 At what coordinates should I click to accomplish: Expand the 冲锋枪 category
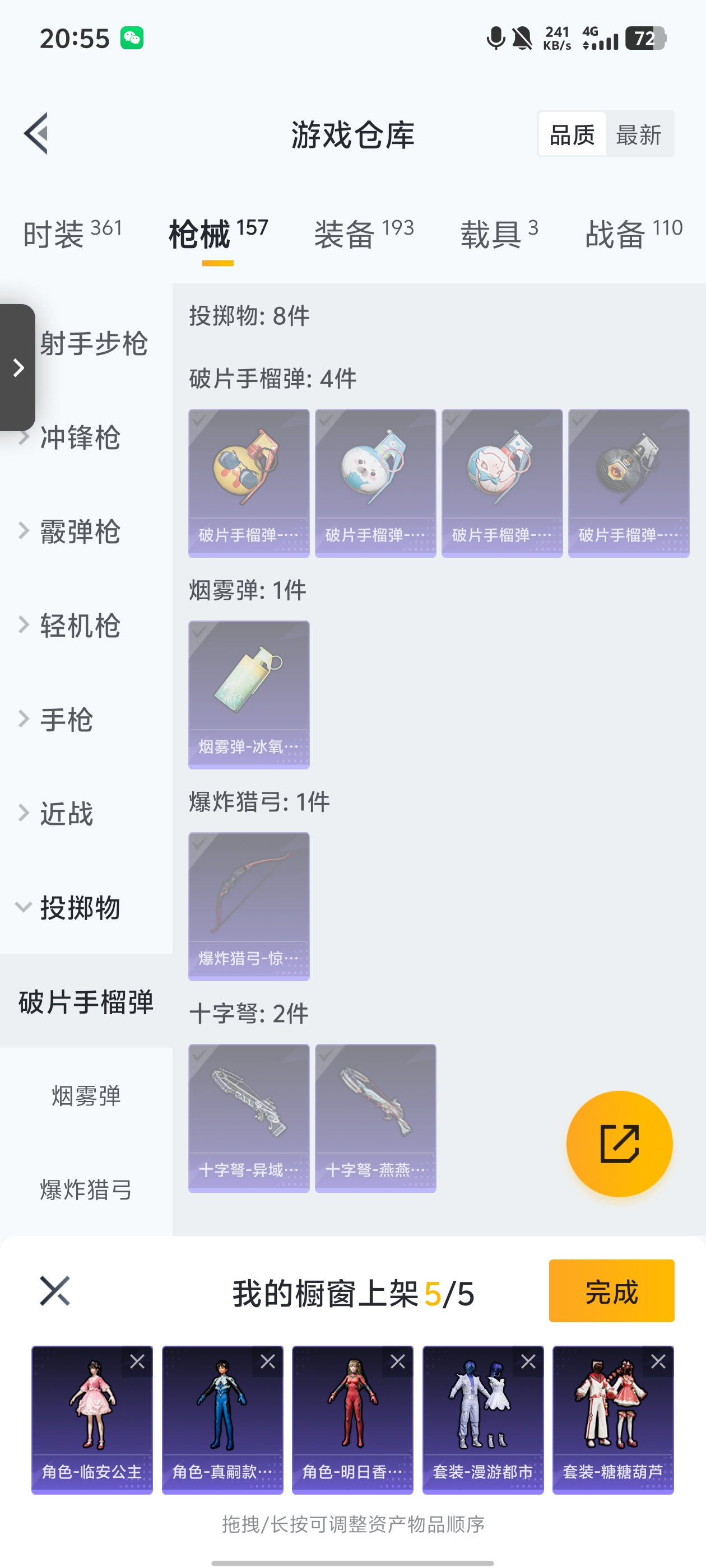click(79, 438)
